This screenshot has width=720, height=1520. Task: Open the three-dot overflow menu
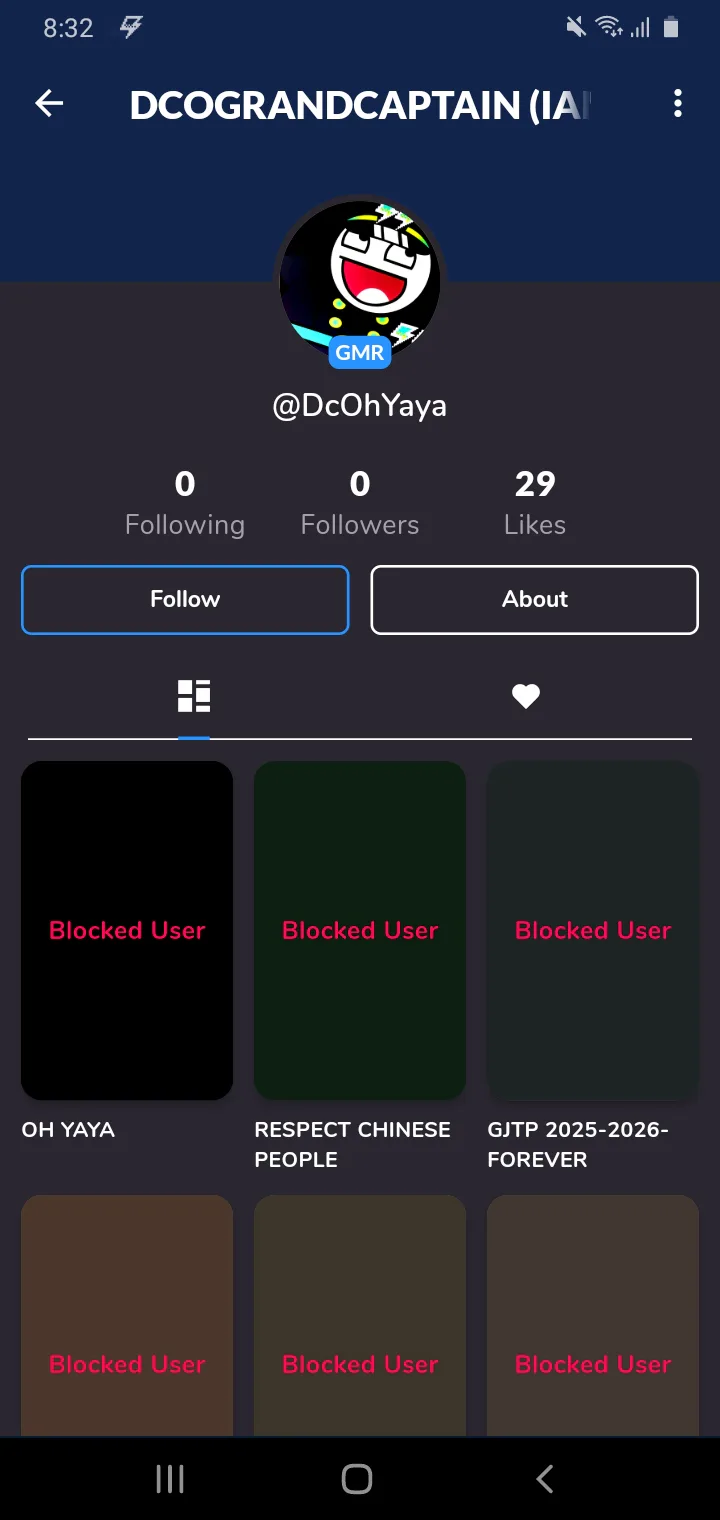coord(678,103)
